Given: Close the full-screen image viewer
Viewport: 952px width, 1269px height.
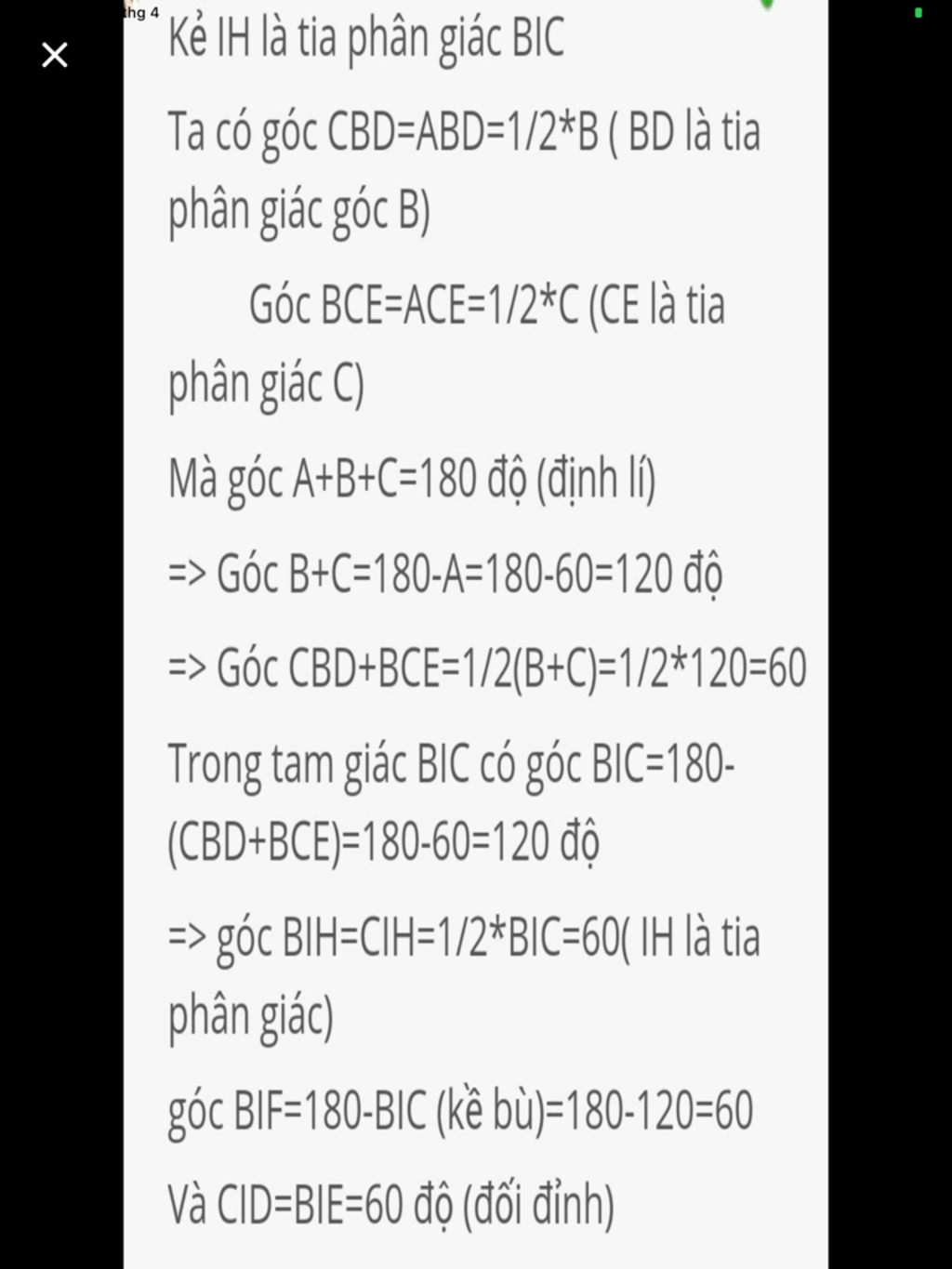Looking at the screenshot, I should (x=55, y=56).
